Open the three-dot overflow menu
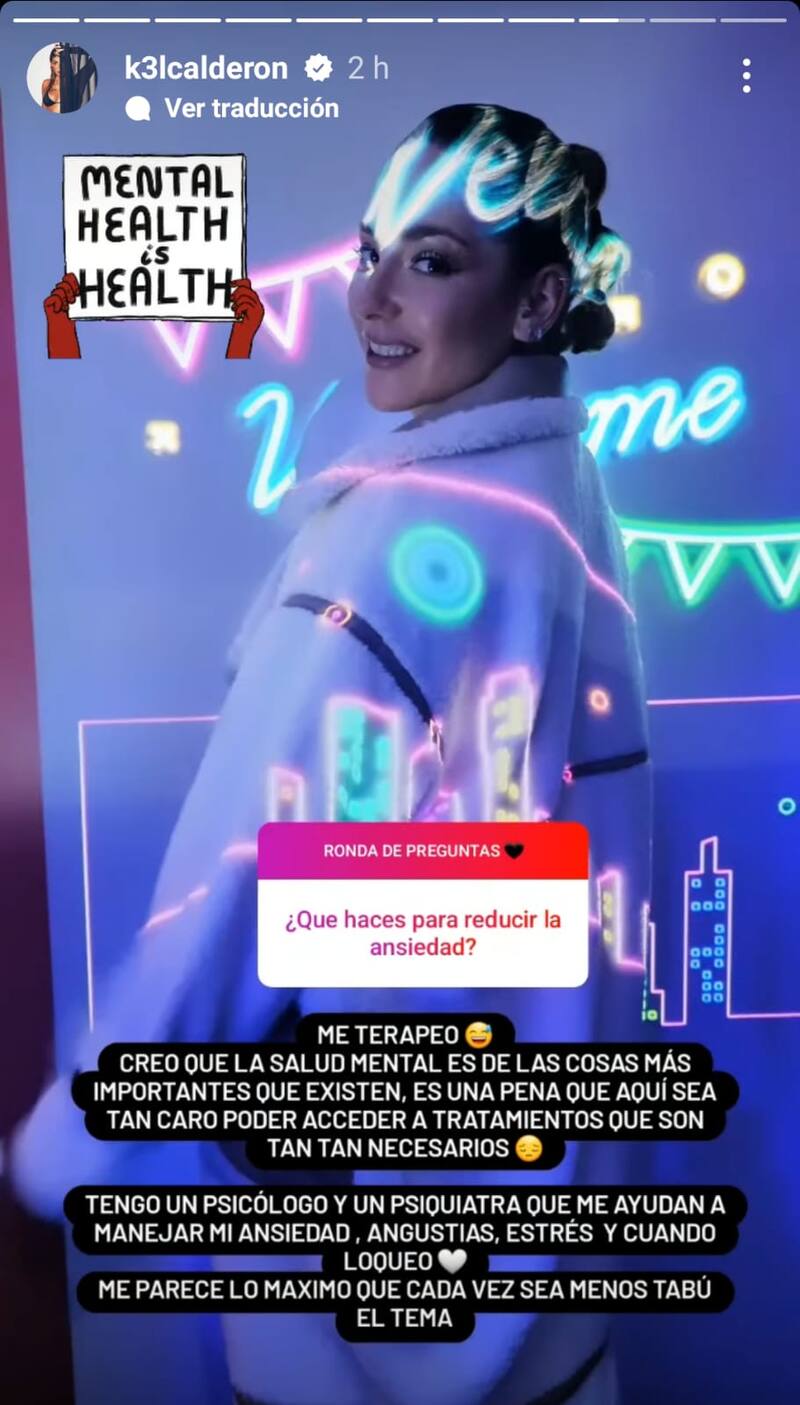 click(746, 75)
